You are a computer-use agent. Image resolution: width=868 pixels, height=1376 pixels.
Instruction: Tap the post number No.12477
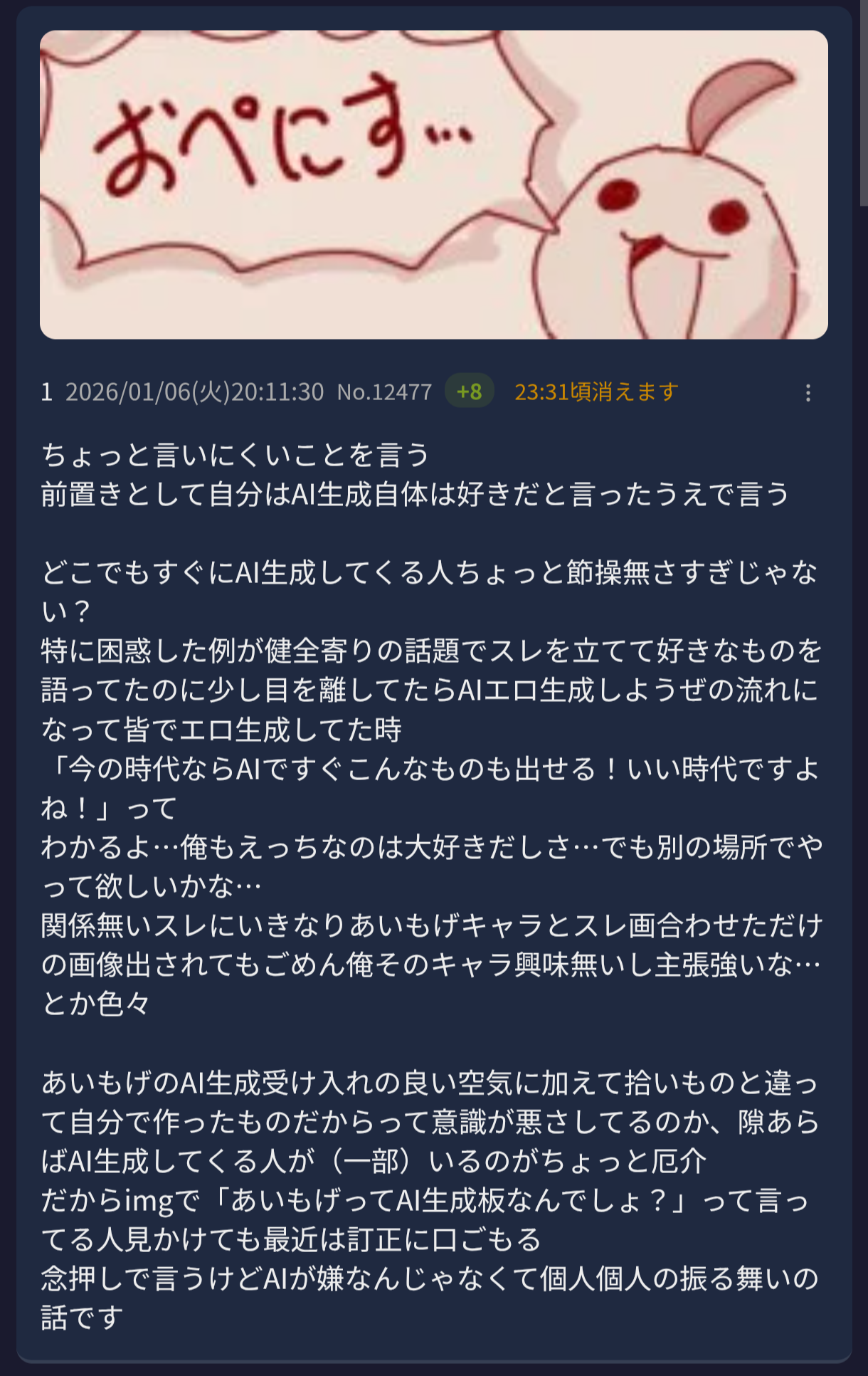pos(384,392)
